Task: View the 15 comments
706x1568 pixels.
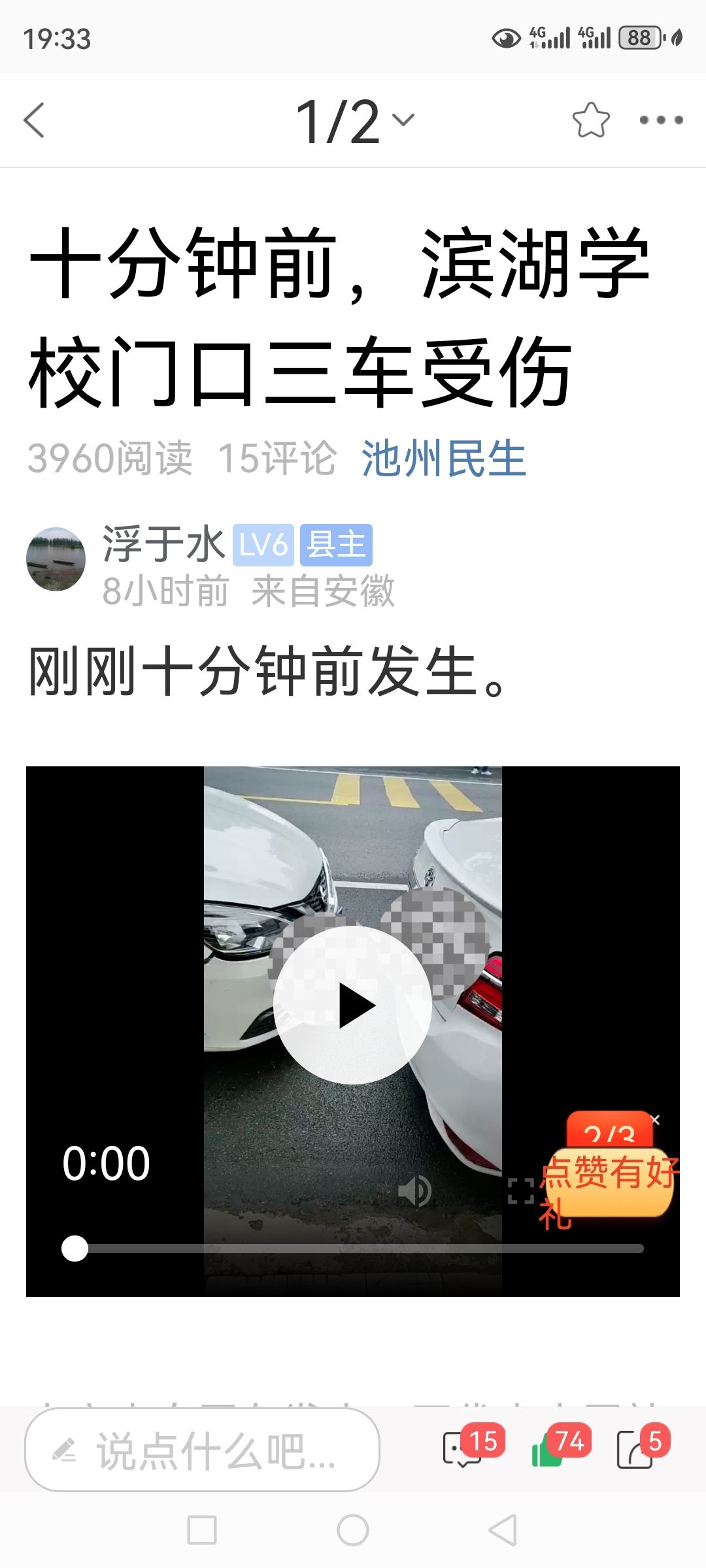Action: 463,1450
